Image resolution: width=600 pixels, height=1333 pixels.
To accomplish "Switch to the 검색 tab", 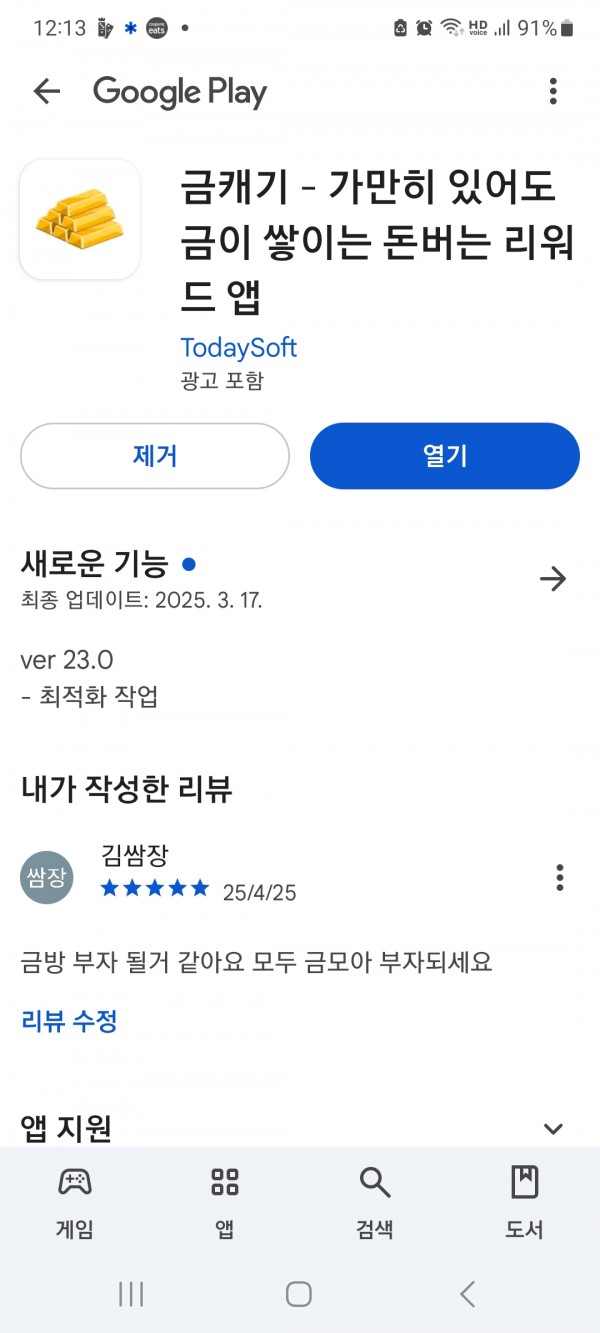I will coord(375,1203).
